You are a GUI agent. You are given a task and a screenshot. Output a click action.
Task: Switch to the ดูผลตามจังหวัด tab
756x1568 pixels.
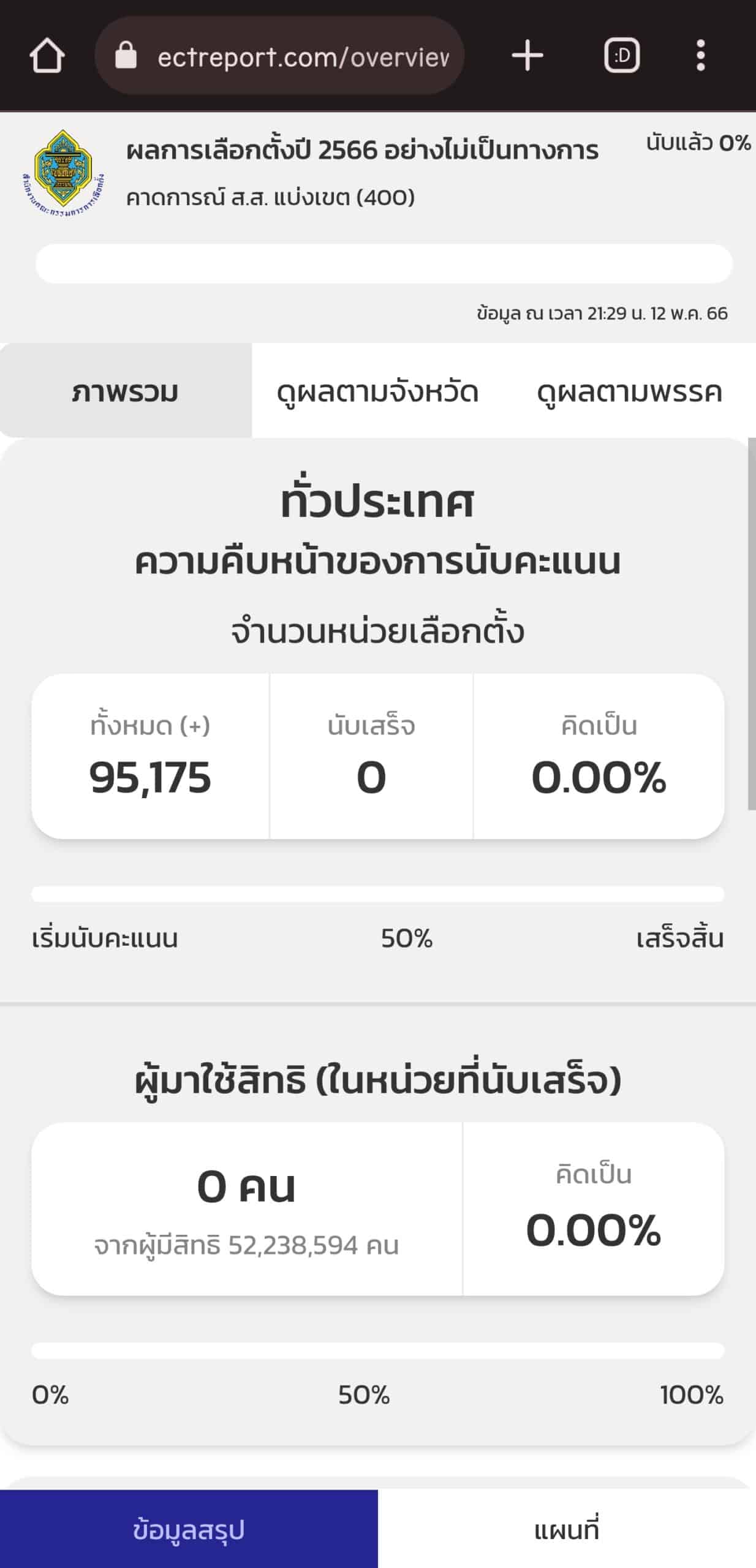[x=377, y=391]
